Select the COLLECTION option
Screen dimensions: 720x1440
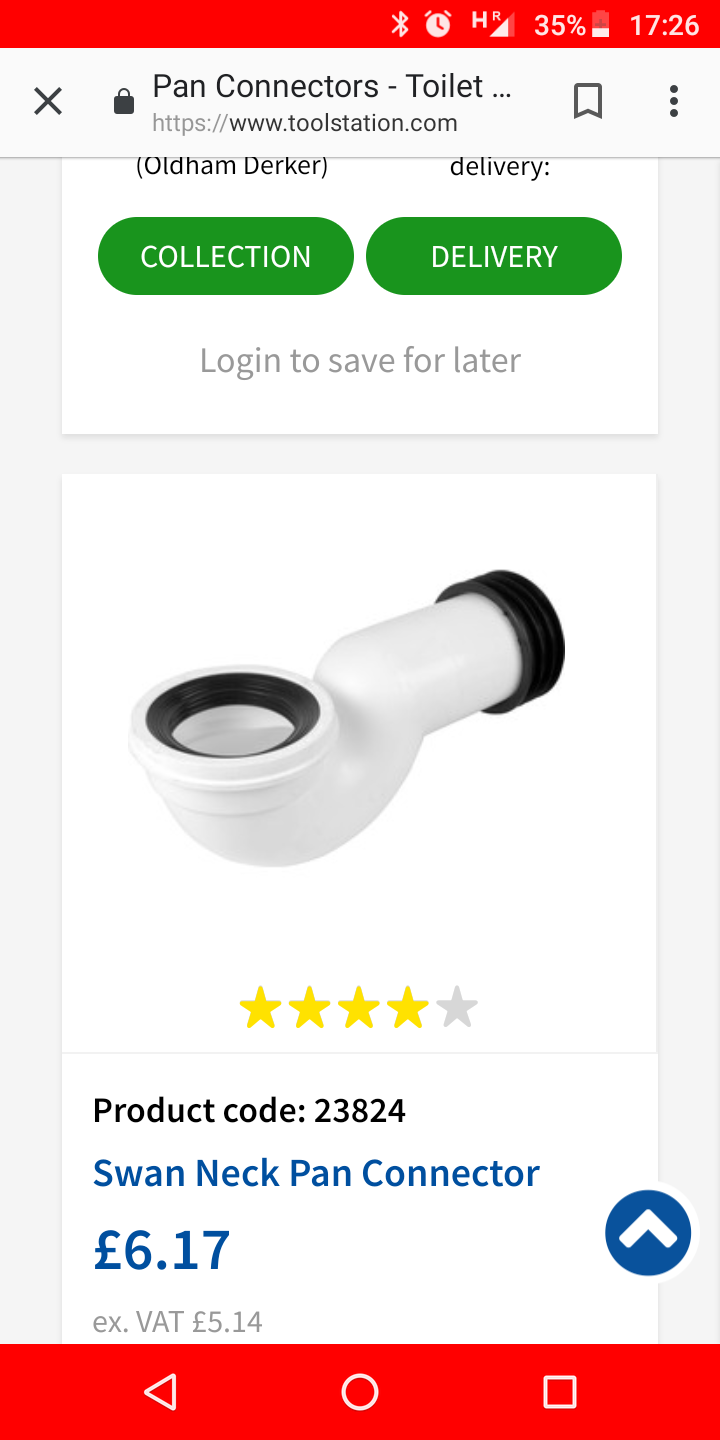(x=225, y=256)
